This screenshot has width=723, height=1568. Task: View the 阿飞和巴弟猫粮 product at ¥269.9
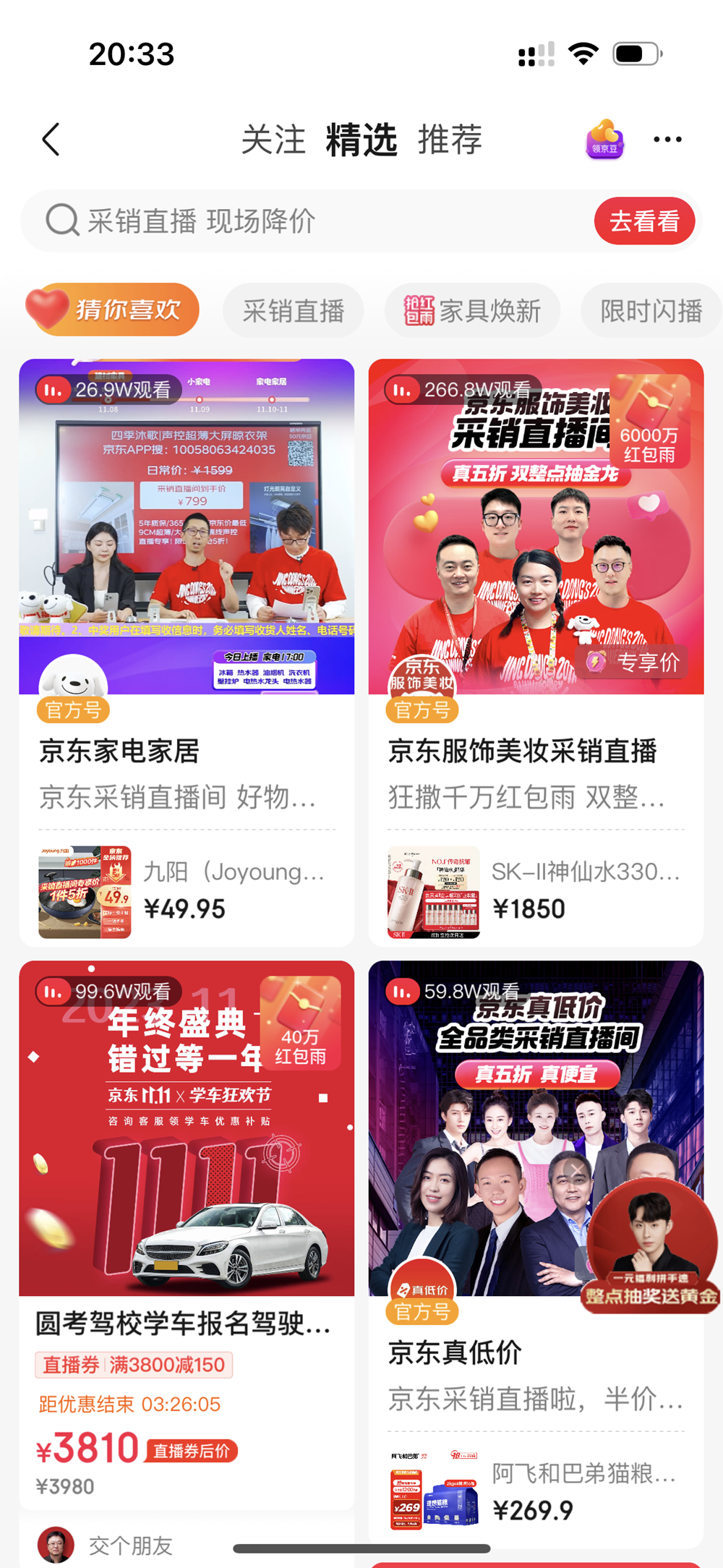pos(536,1490)
